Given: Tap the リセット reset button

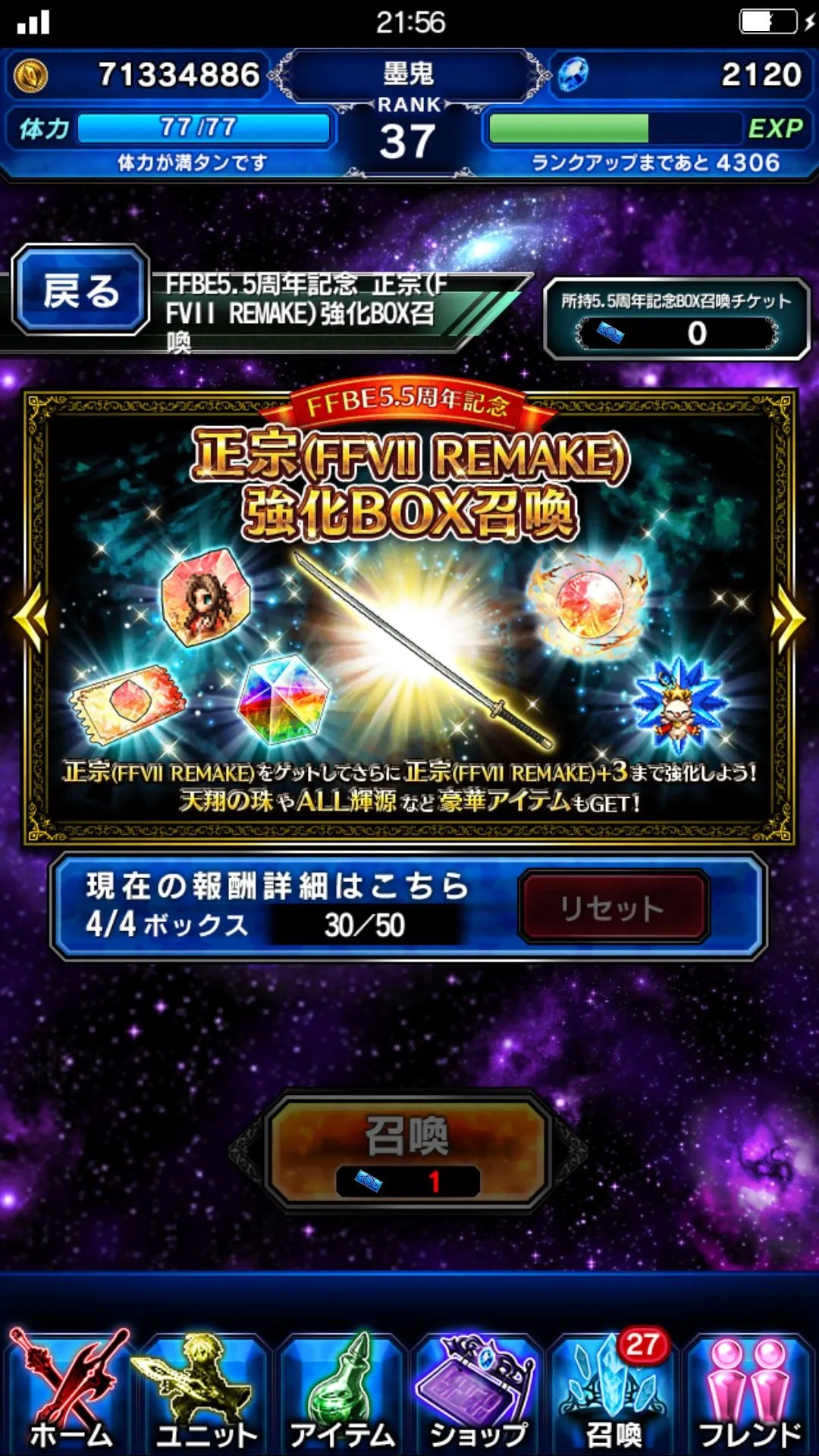Looking at the screenshot, I should click(614, 907).
